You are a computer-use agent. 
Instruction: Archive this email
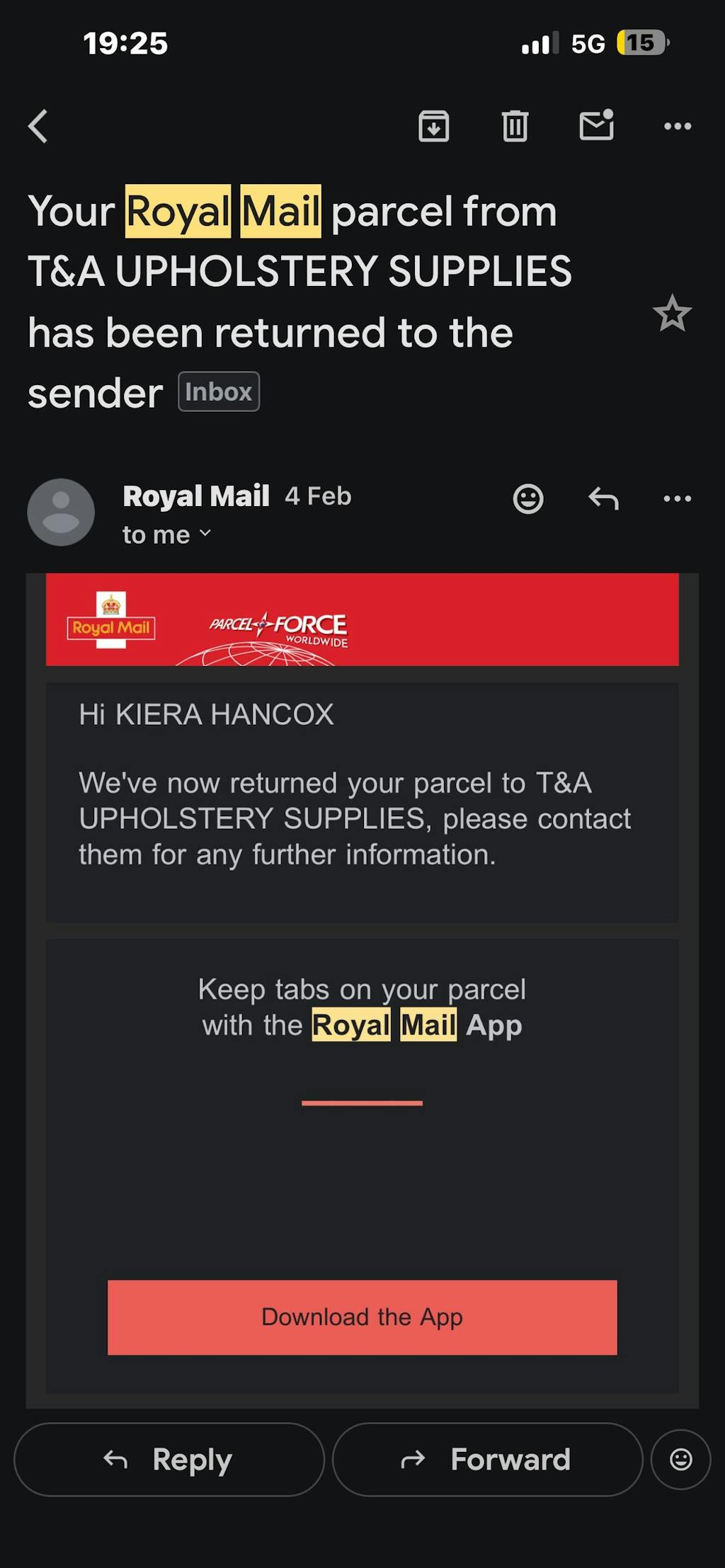pyautogui.click(x=433, y=126)
